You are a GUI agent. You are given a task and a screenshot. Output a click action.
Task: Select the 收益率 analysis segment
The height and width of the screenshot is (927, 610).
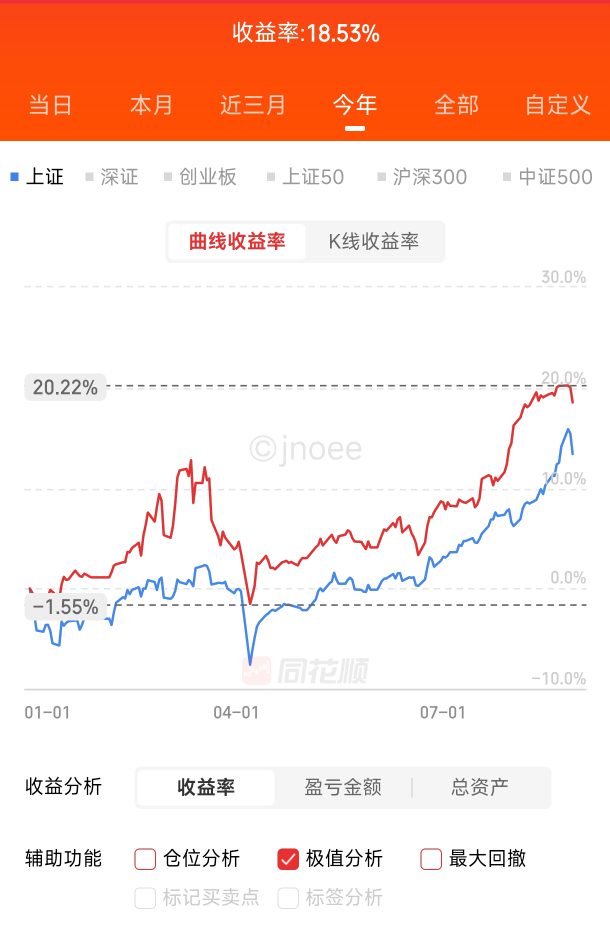206,787
